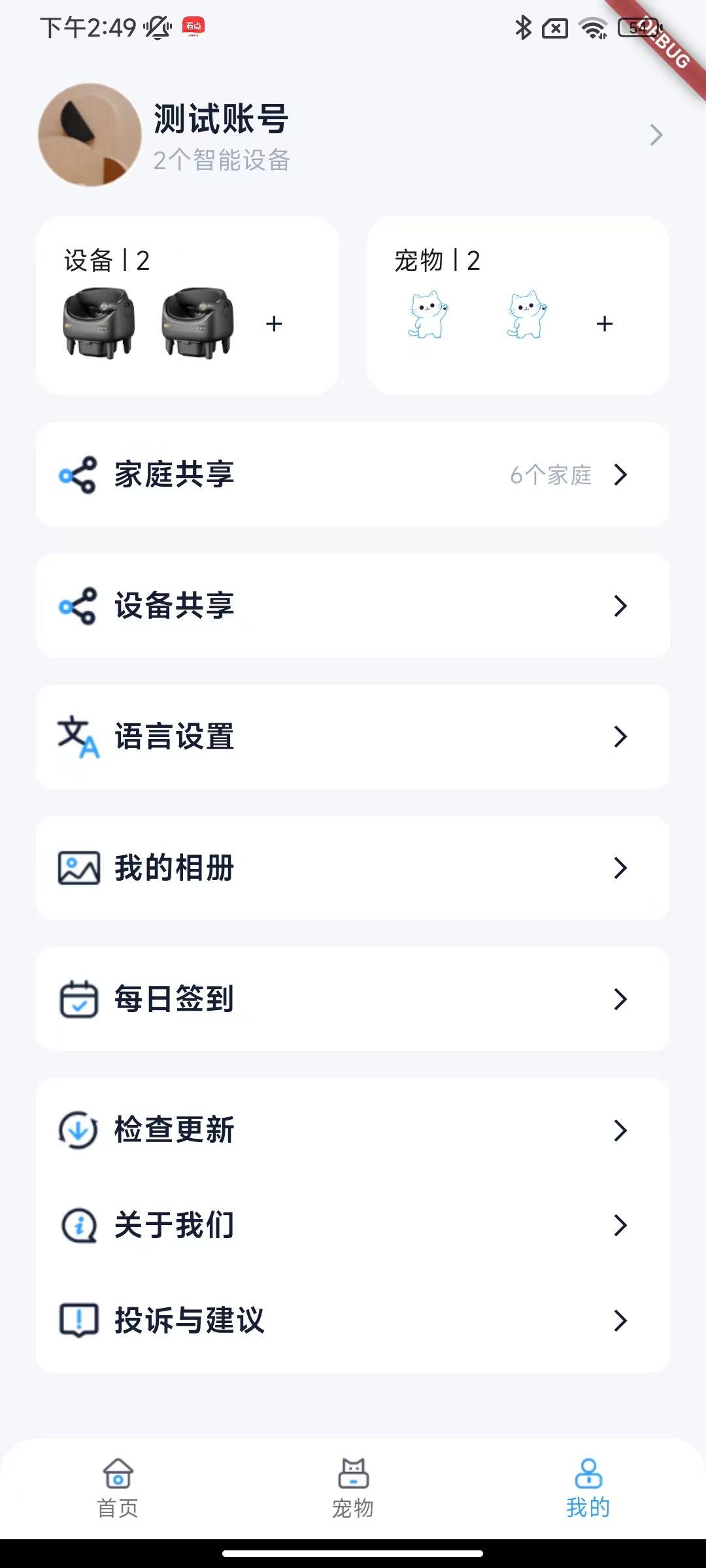Select the 关于我们 info bubble icon
This screenshot has height=1568, width=706.
click(77, 1226)
